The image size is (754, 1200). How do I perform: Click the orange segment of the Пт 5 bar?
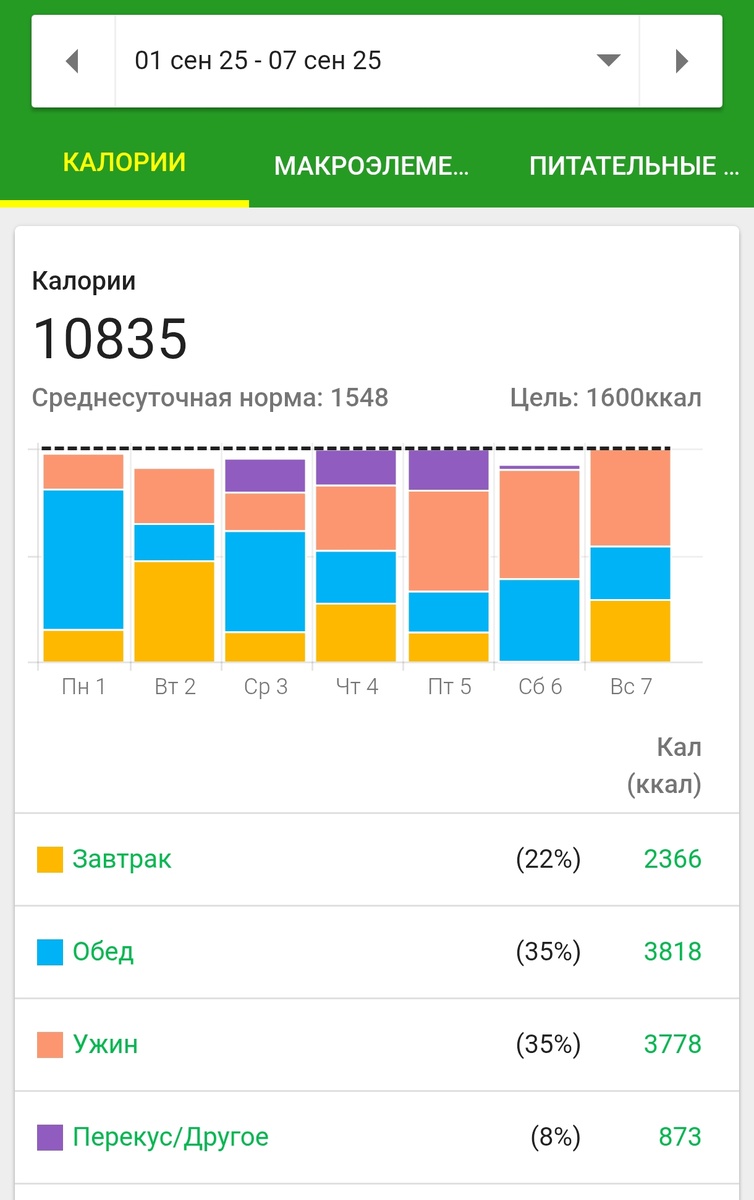(x=447, y=540)
